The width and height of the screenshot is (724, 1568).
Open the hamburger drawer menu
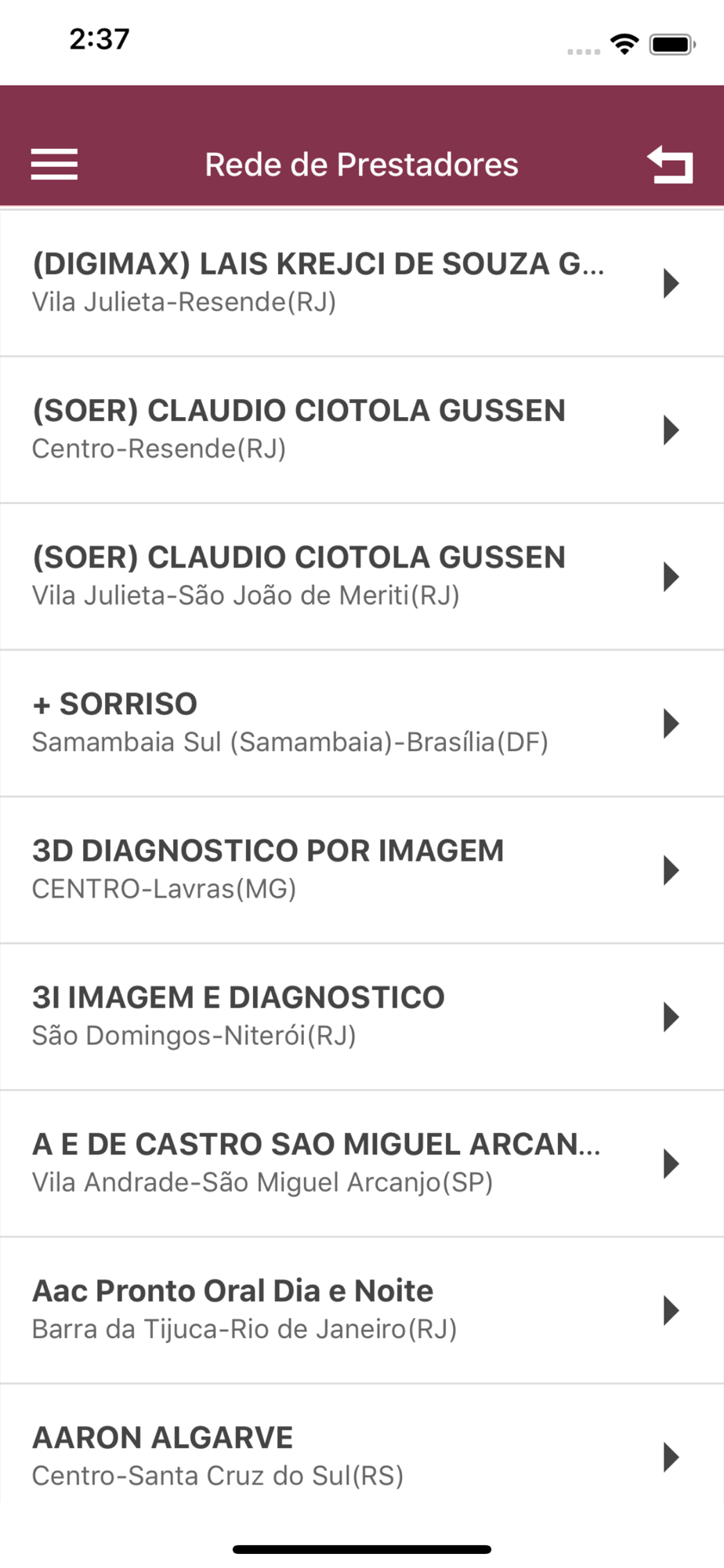pos(54,164)
